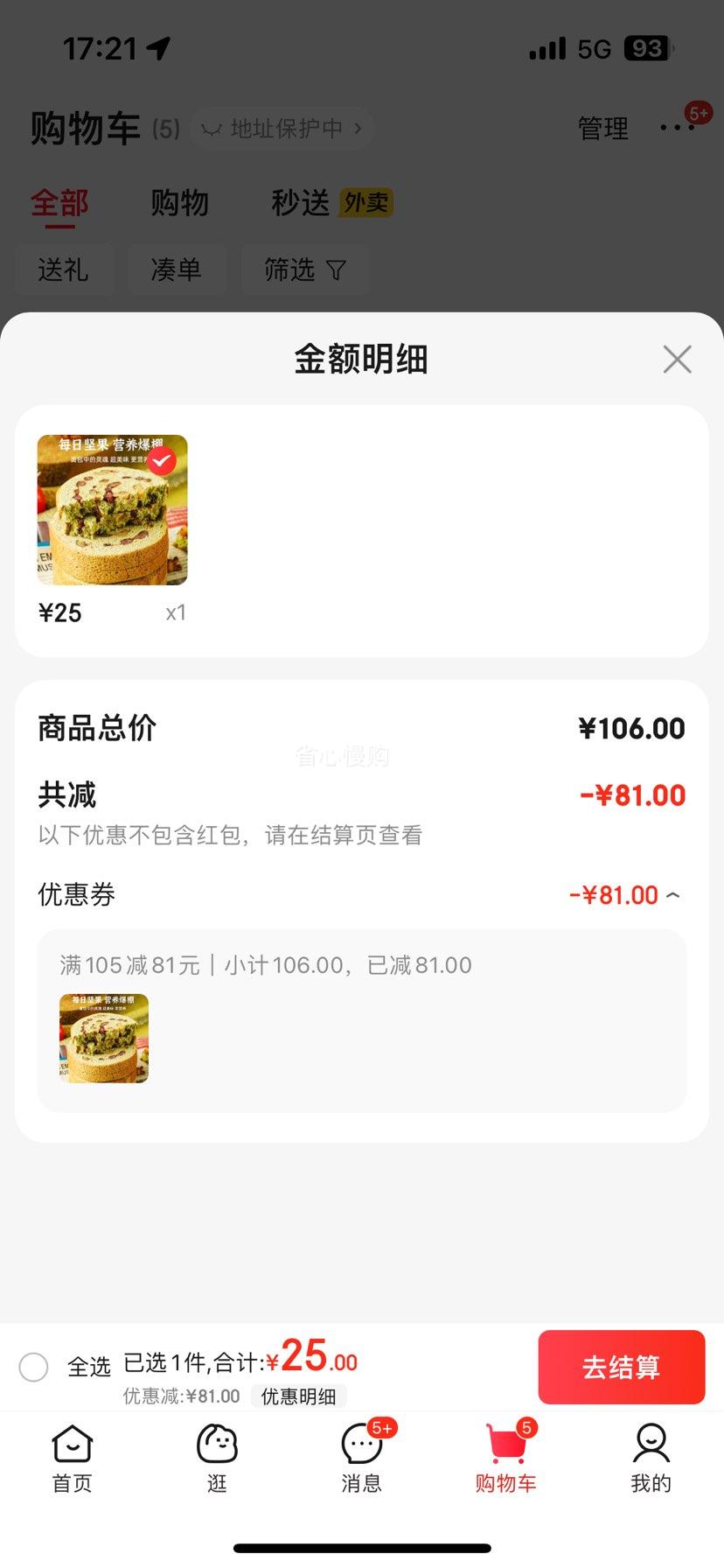Open the product thumbnail in the coupon box
Image resolution: width=724 pixels, height=1568 pixels.
[x=104, y=1039]
